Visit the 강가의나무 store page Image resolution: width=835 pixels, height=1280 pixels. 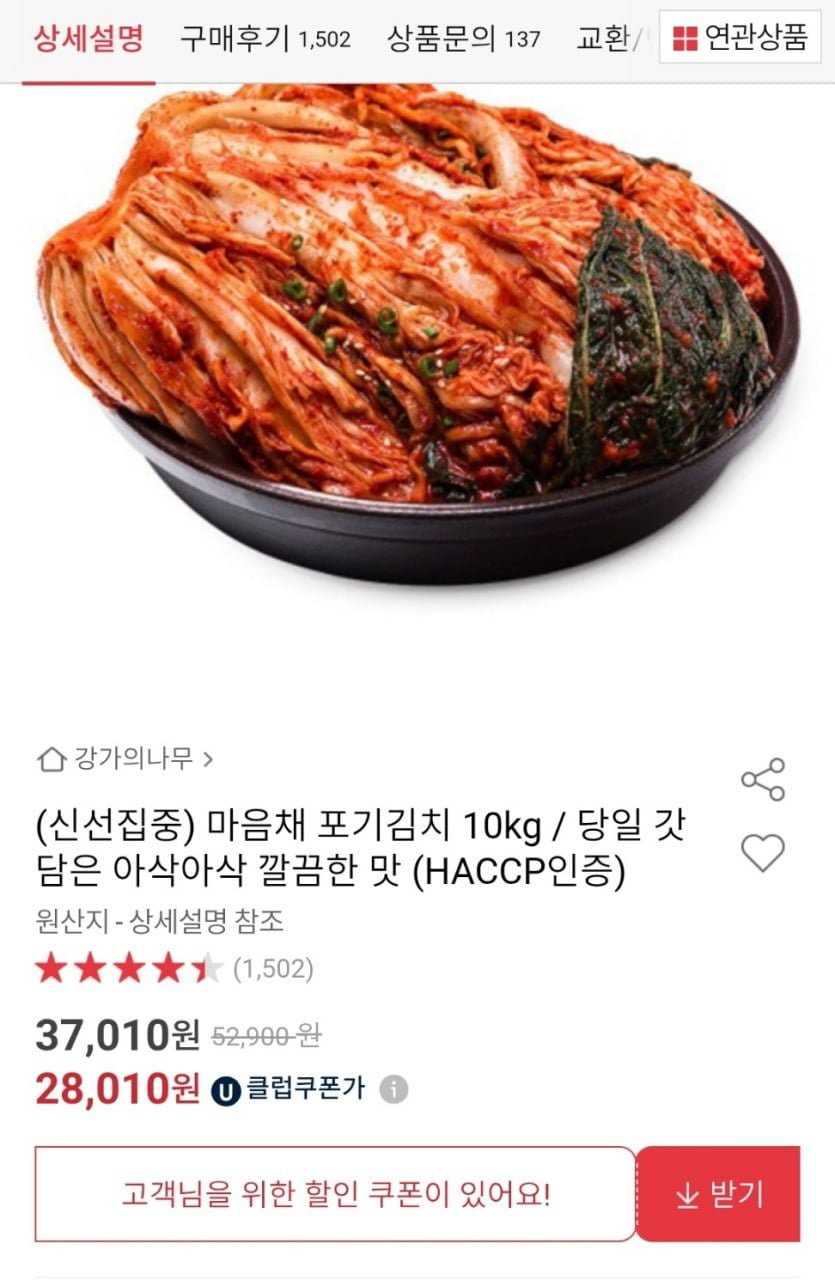tap(125, 759)
